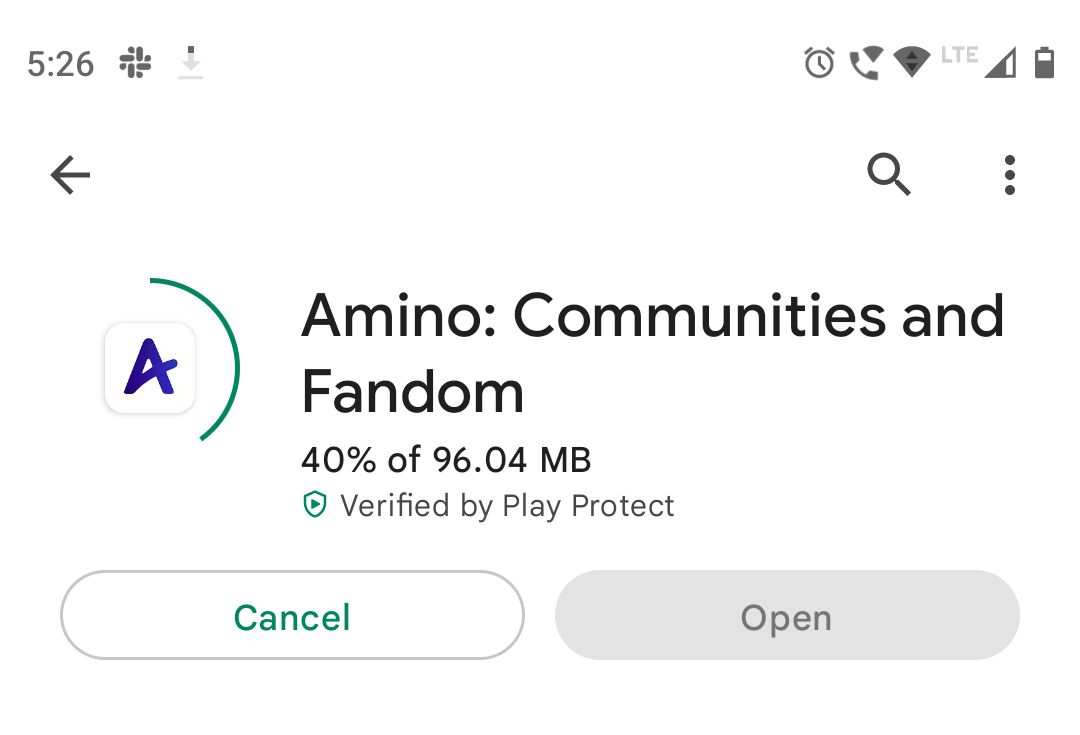Go back using the arrow icon
Viewport: 1080px width, 735px height.
point(70,176)
